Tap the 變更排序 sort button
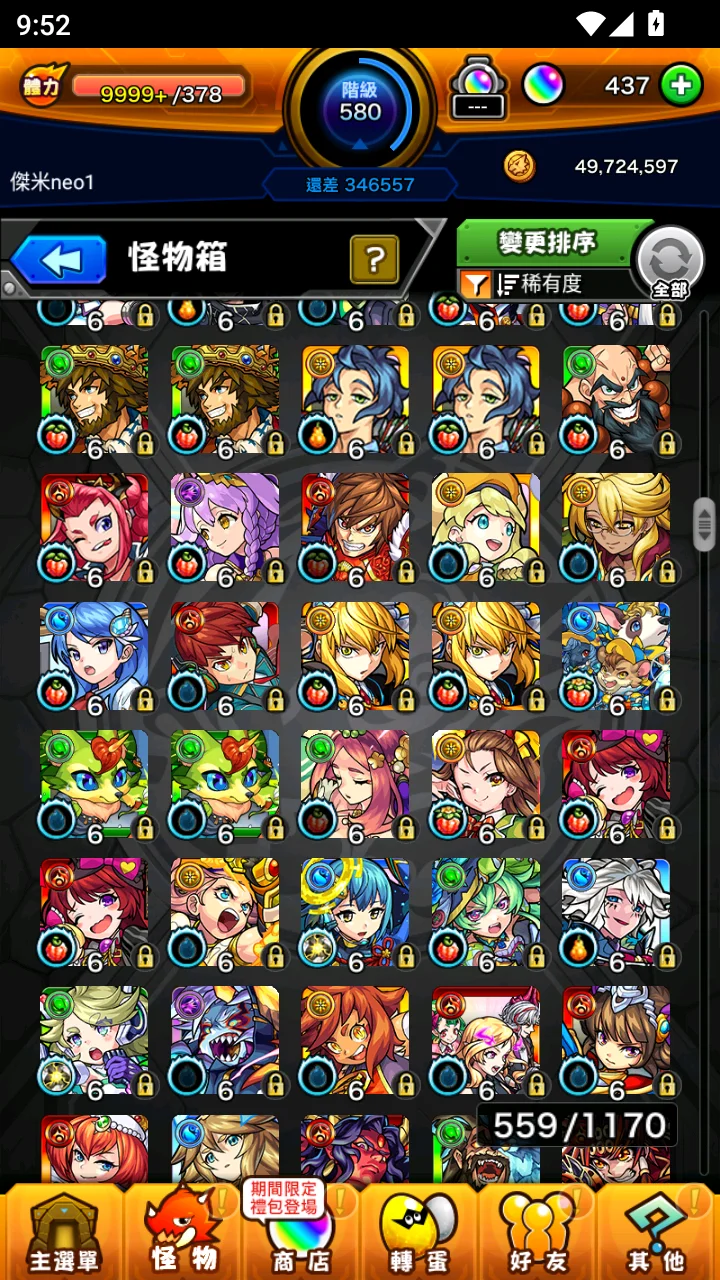The height and width of the screenshot is (1280, 720). (548, 243)
